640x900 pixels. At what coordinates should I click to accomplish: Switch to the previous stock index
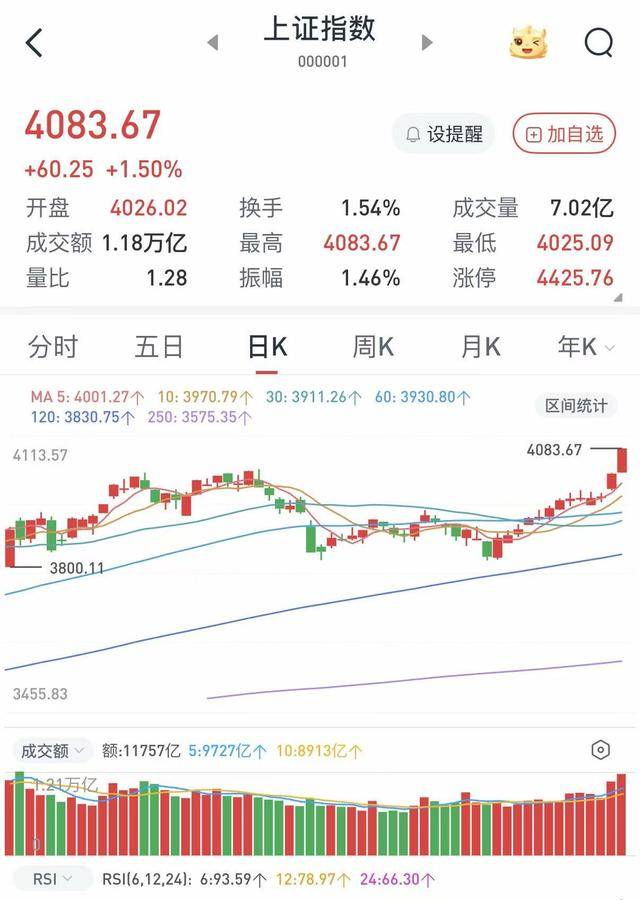click(x=212, y=43)
